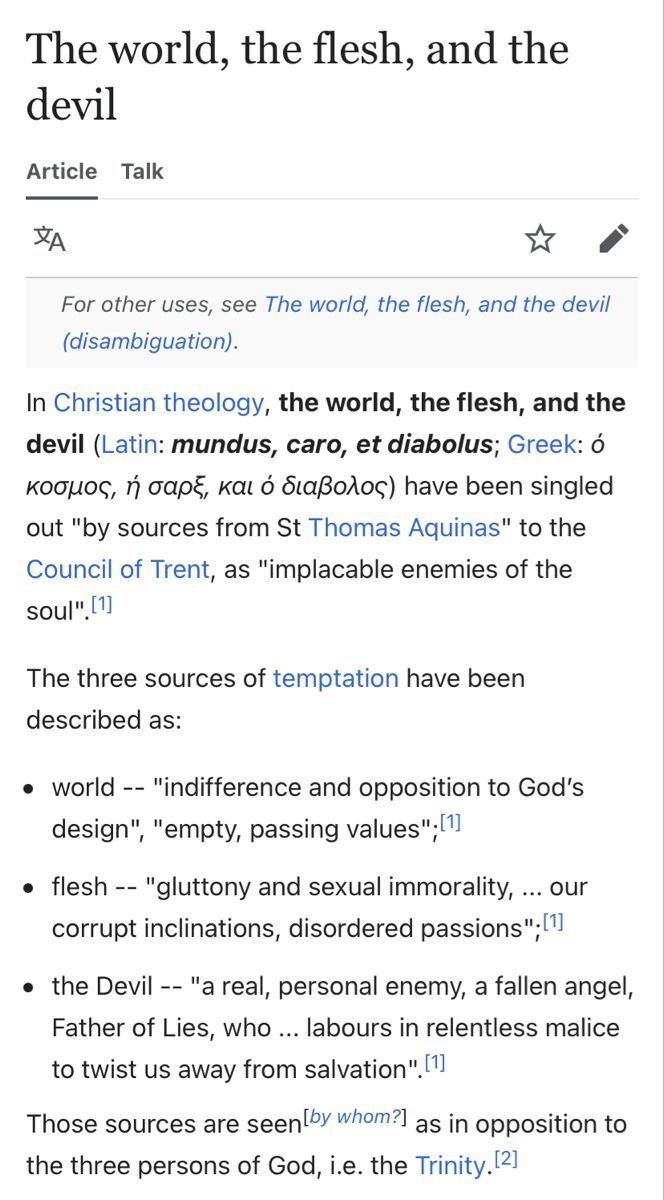Viewport: 664px width, 1200px height.
Task: Add article to watchlist with star
Action: tap(540, 238)
